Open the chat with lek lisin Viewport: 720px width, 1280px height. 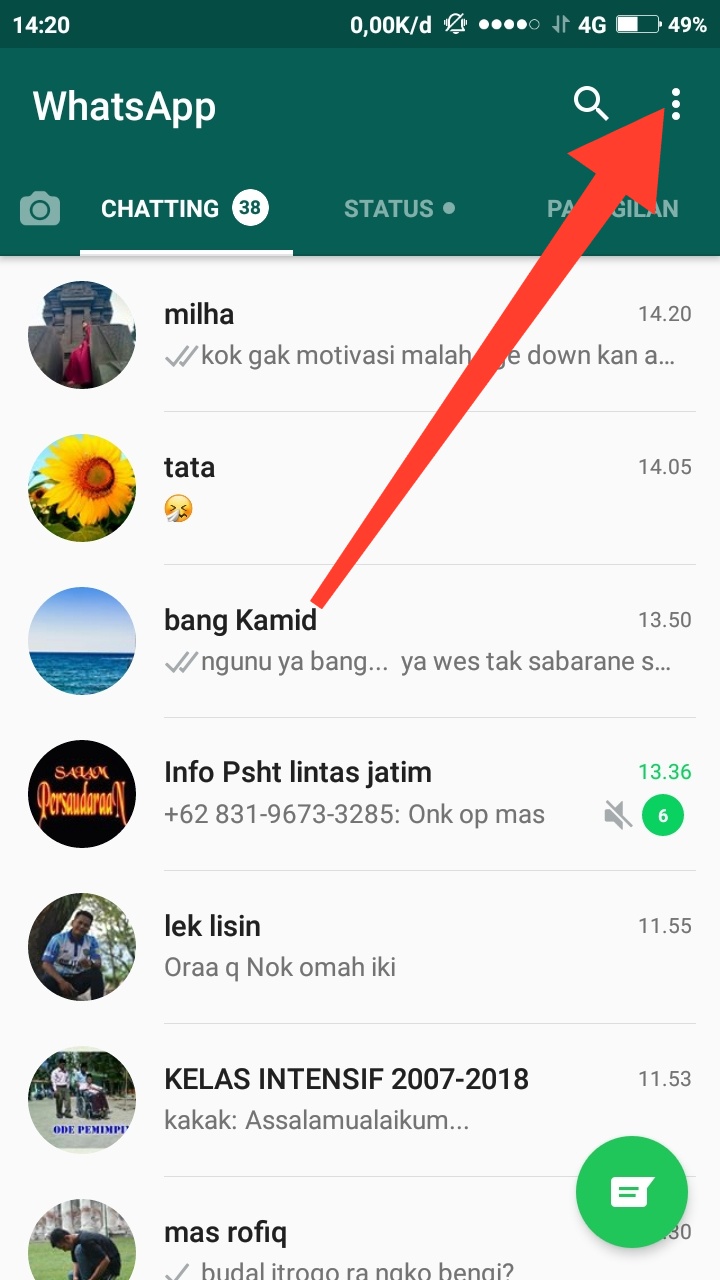pos(360,947)
